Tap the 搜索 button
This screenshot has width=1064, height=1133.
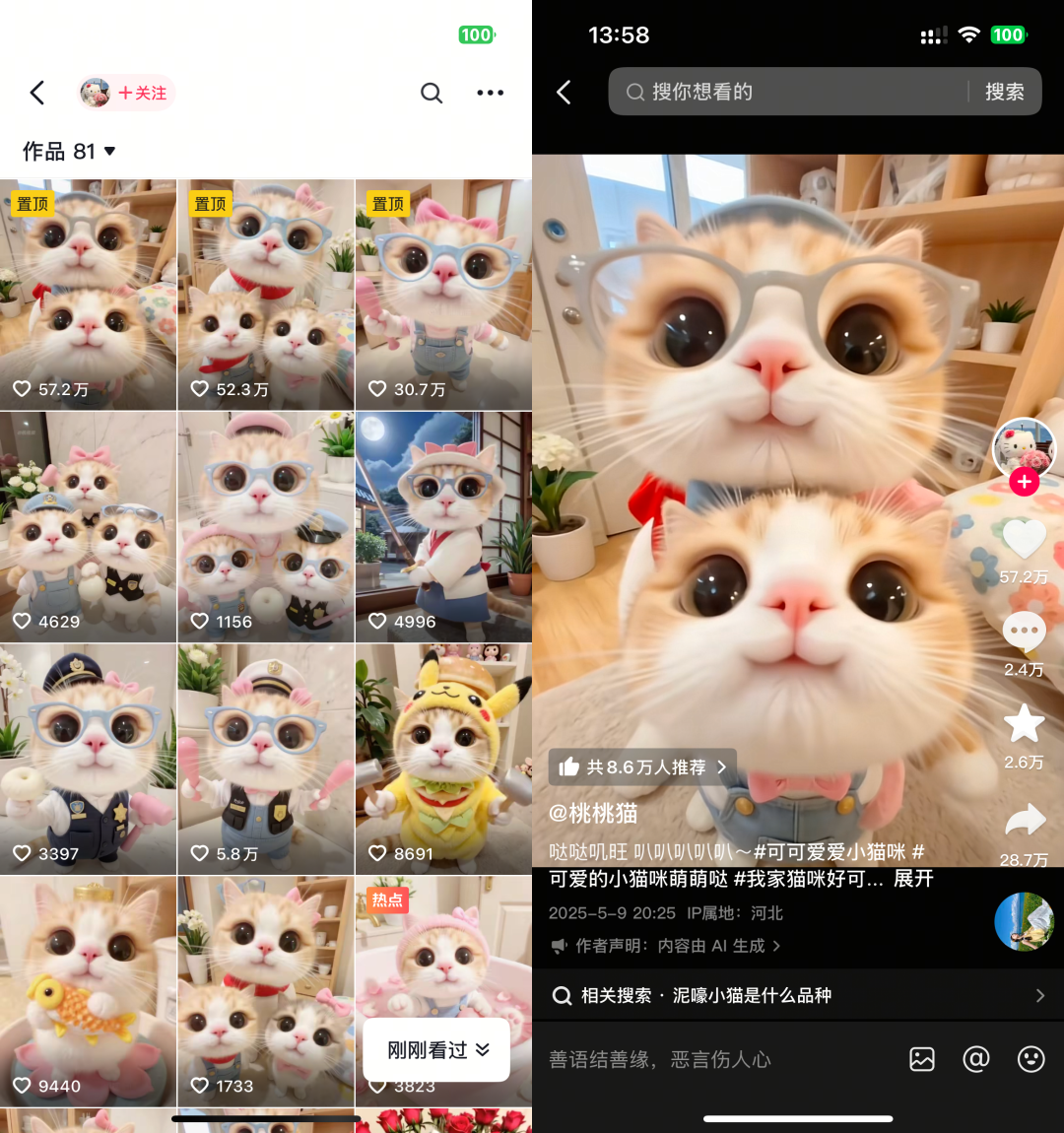coord(1004,92)
